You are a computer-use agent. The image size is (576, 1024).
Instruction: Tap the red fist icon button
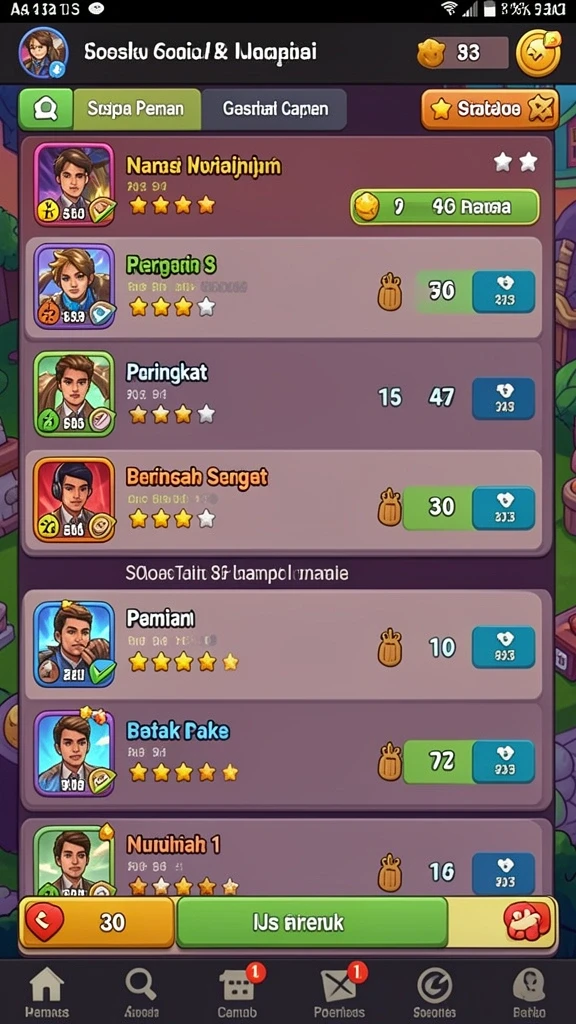click(526, 921)
